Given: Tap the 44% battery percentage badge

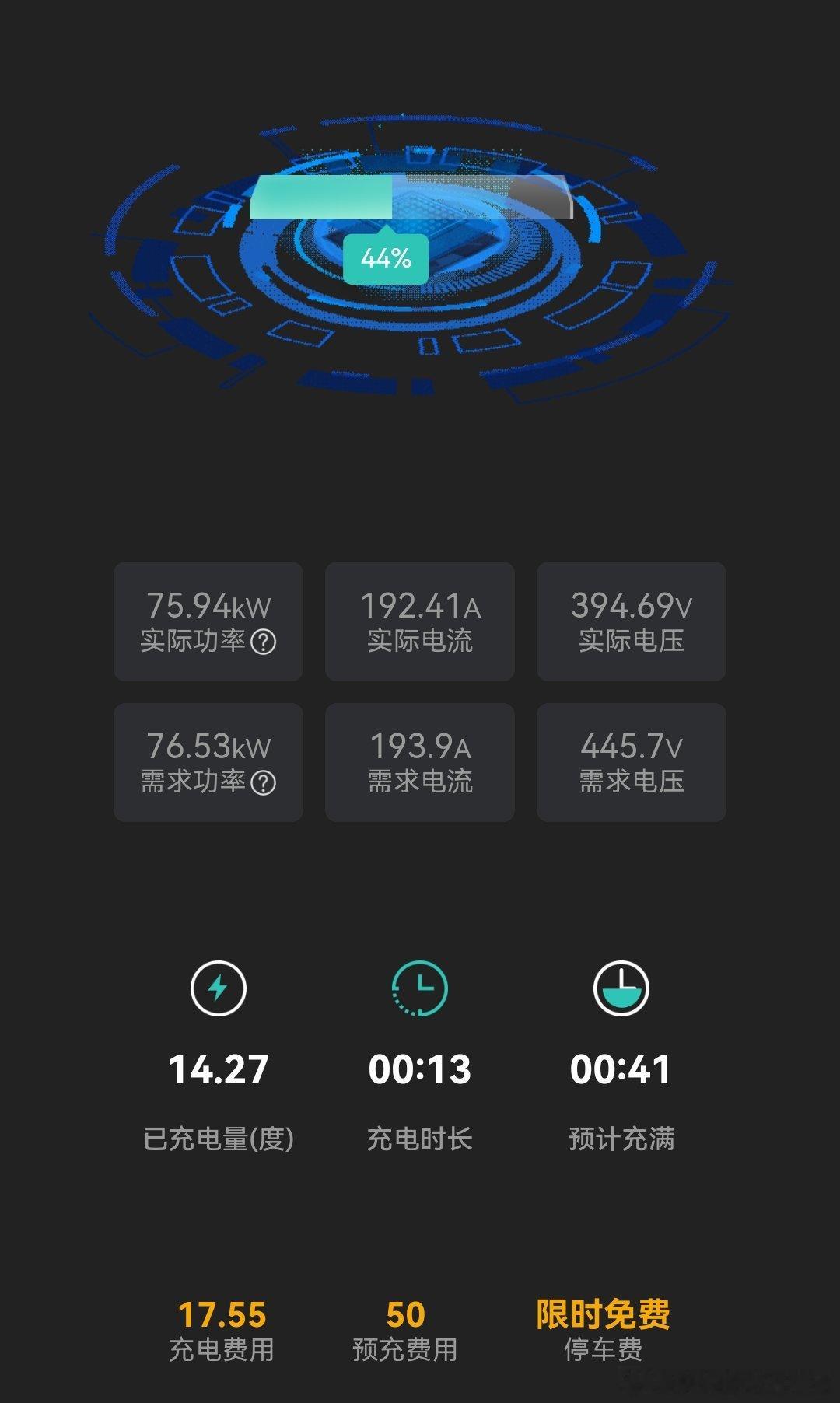Looking at the screenshot, I should pos(387,261).
